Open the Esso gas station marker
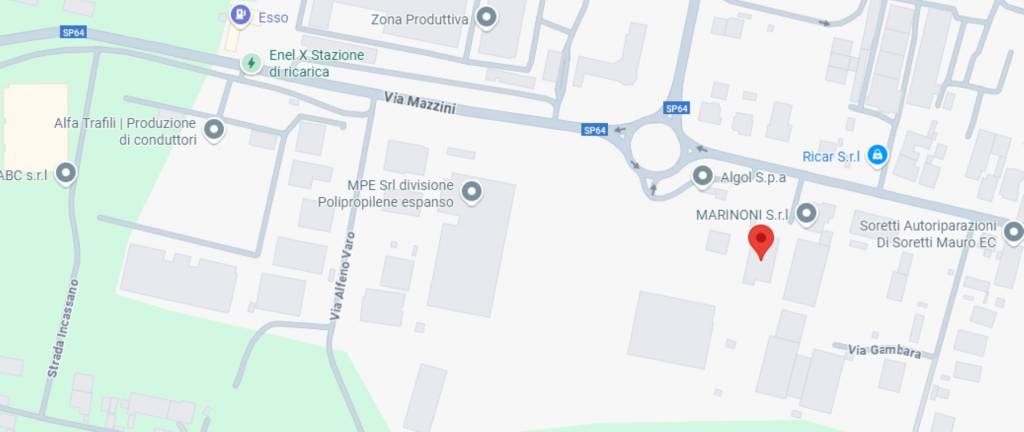The width and height of the screenshot is (1024, 432). [240, 15]
